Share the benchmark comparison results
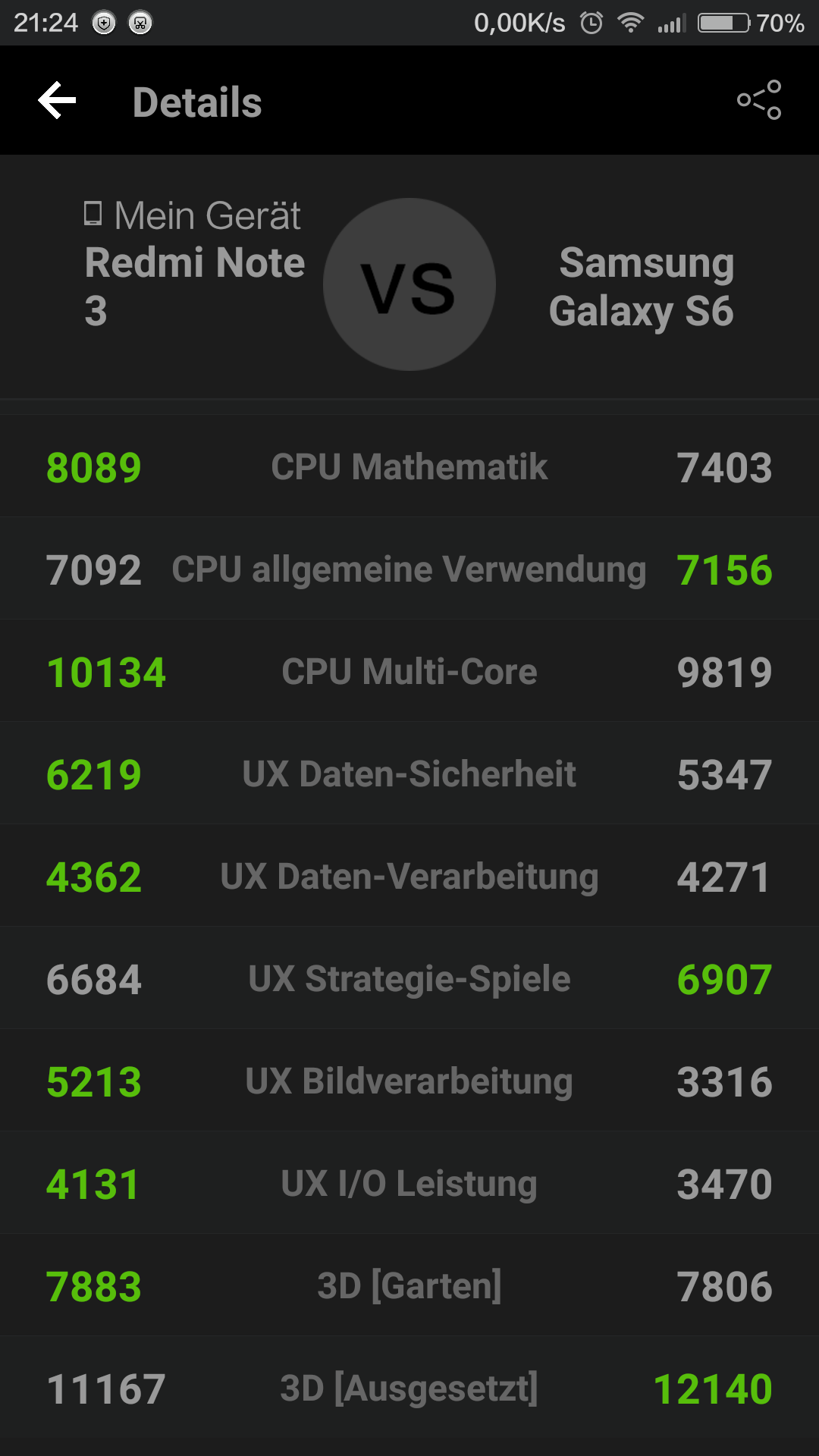The width and height of the screenshot is (819, 1456). pos(759,100)
